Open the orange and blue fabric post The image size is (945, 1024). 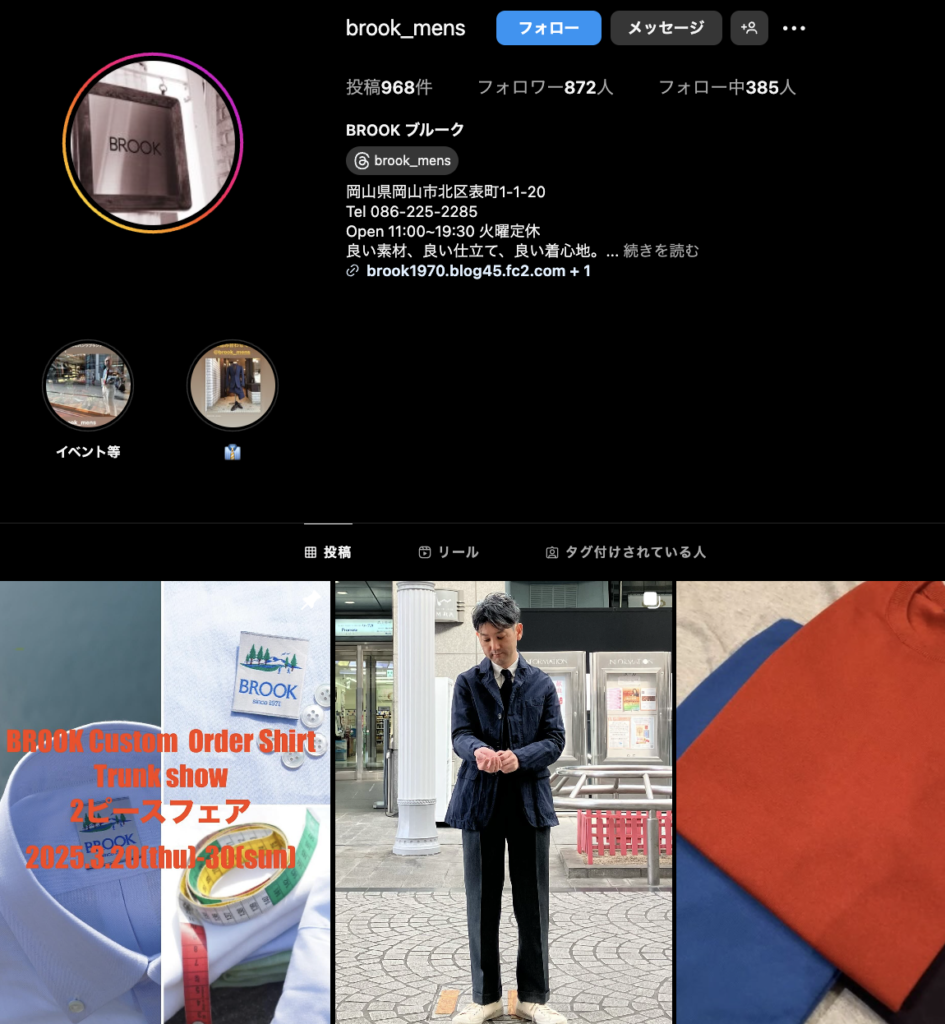coord(811,800)
